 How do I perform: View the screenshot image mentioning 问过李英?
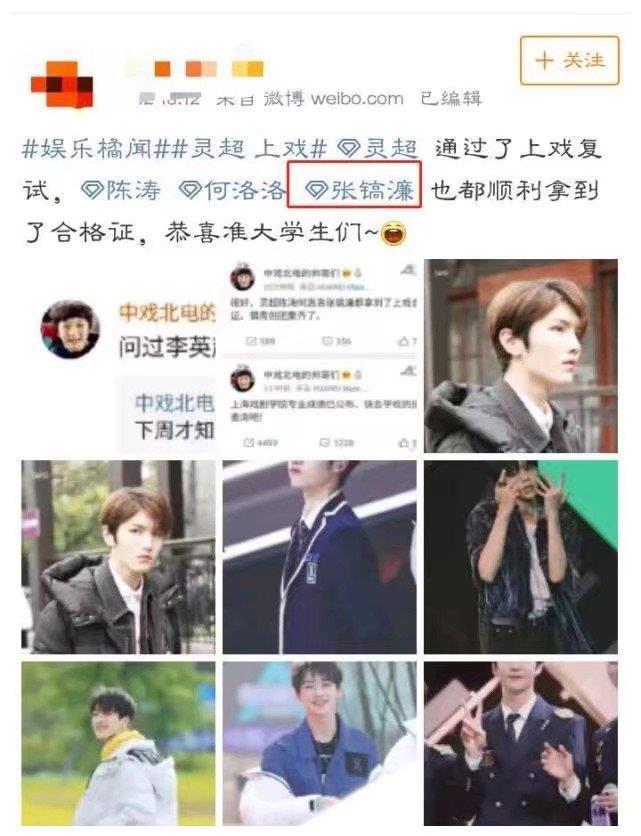coord(118,356)
